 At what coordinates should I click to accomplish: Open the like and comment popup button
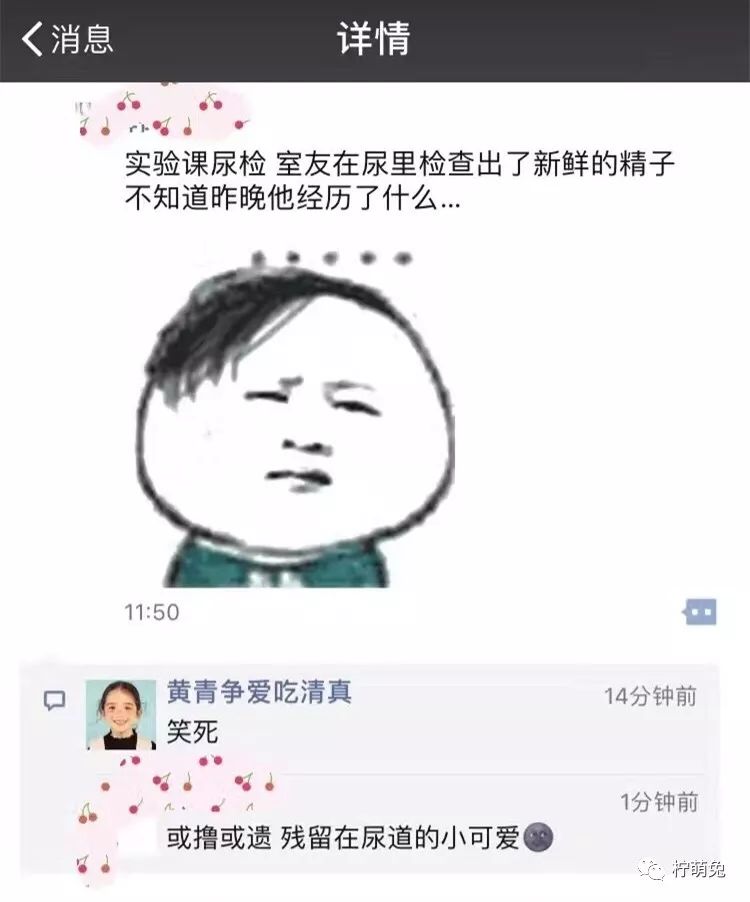point(700,612)
